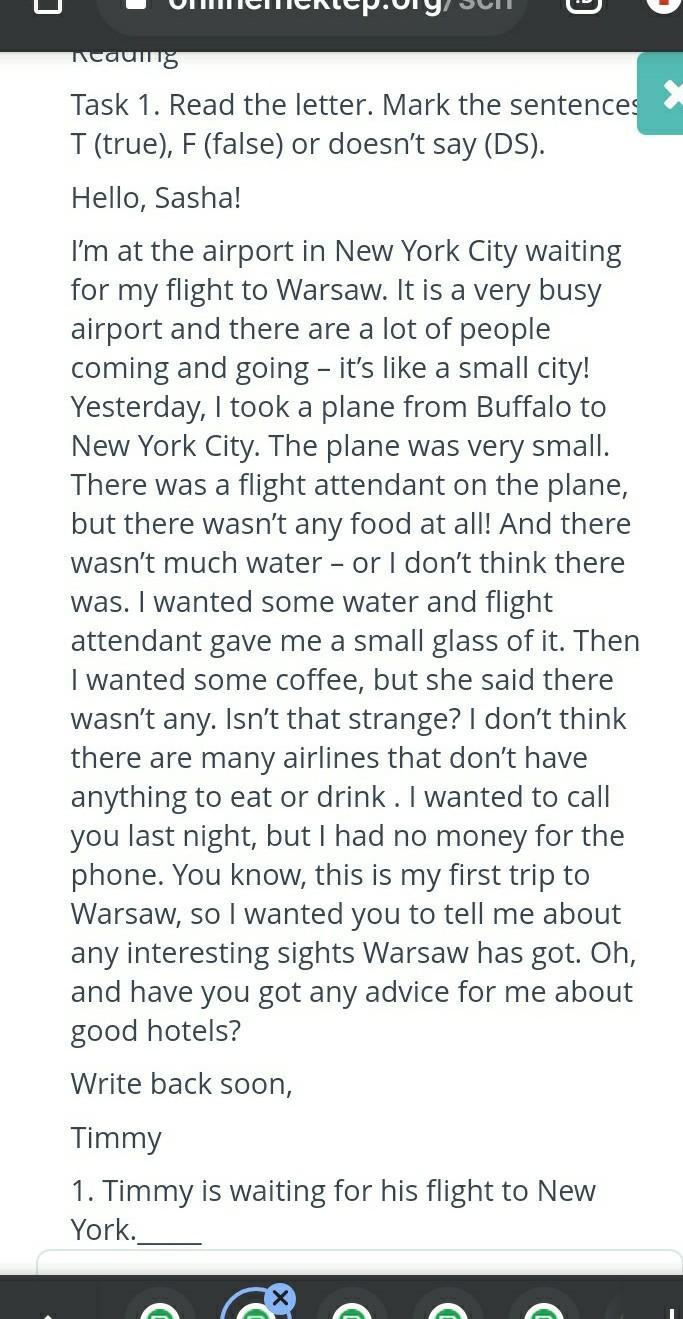Close the panel with the teal X button
Viewport: 683px width, 1319px height.
[662, 94]
